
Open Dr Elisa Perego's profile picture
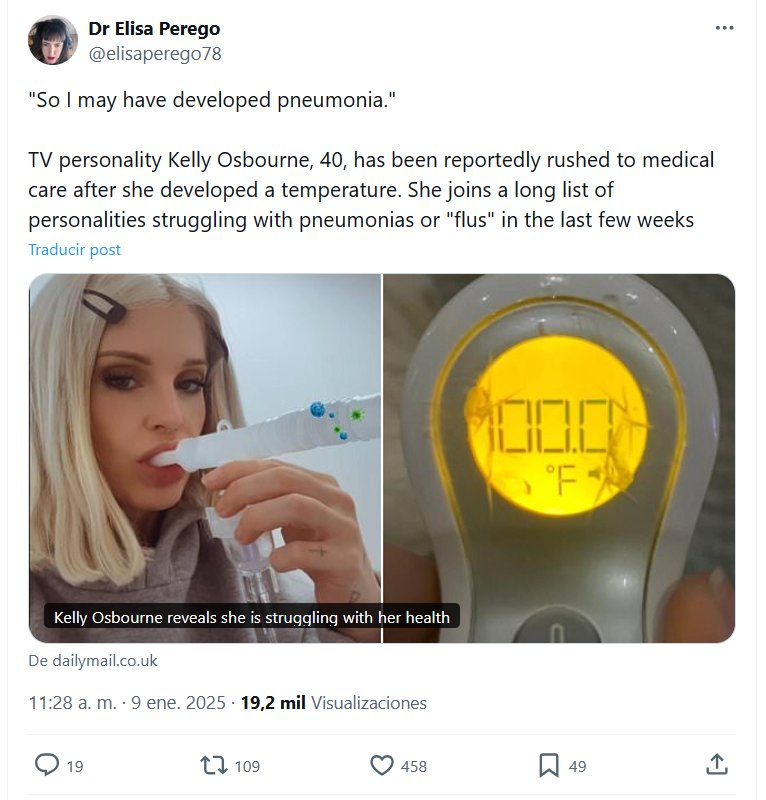coord(53,40)
